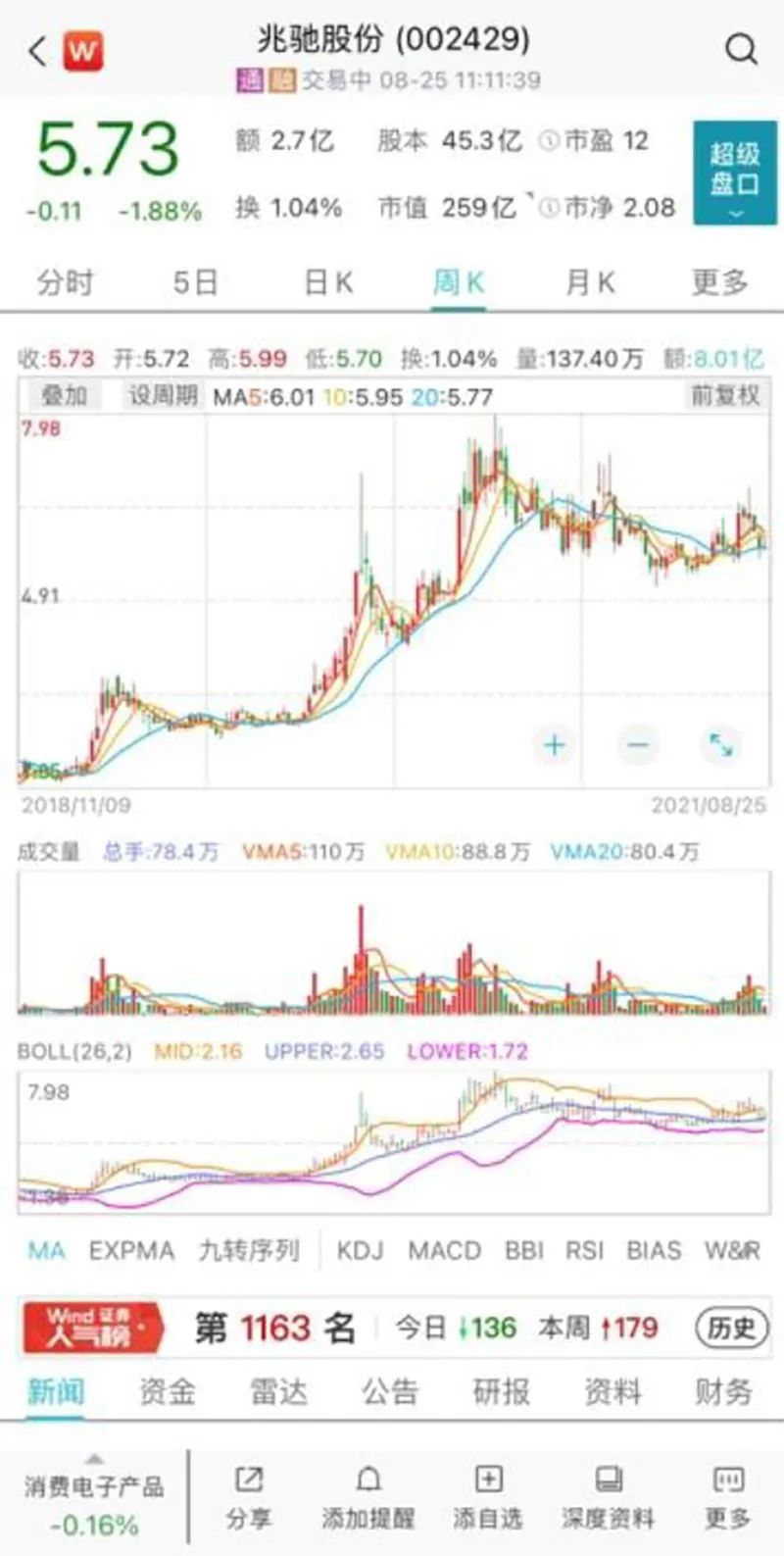Add the stock to watchlist 添自选
This screenshot has width=784, height=1556.
pos(487,1497)
